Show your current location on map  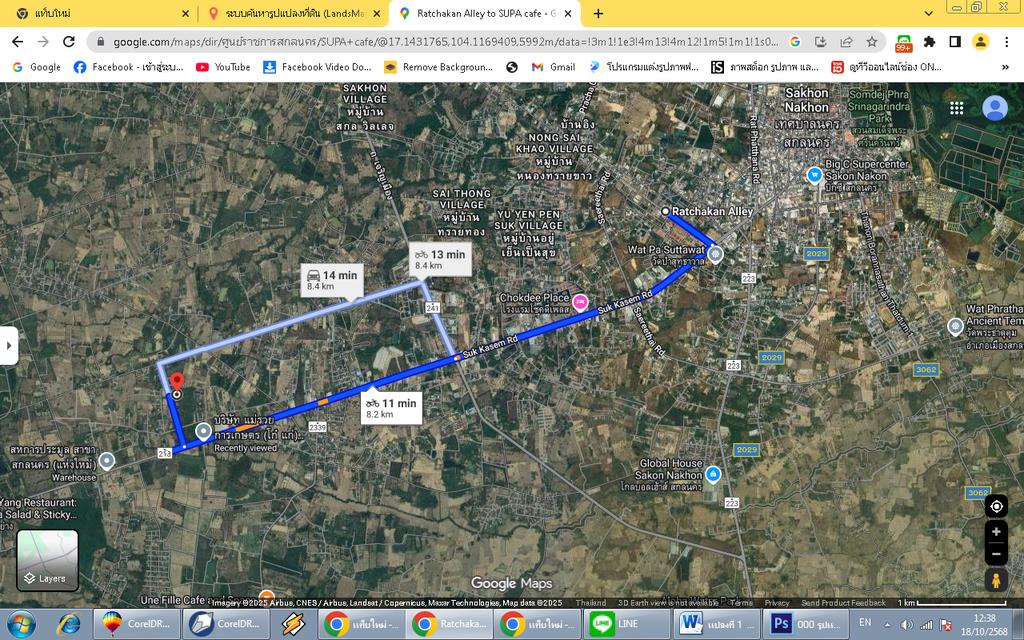[x=996, y=506]
